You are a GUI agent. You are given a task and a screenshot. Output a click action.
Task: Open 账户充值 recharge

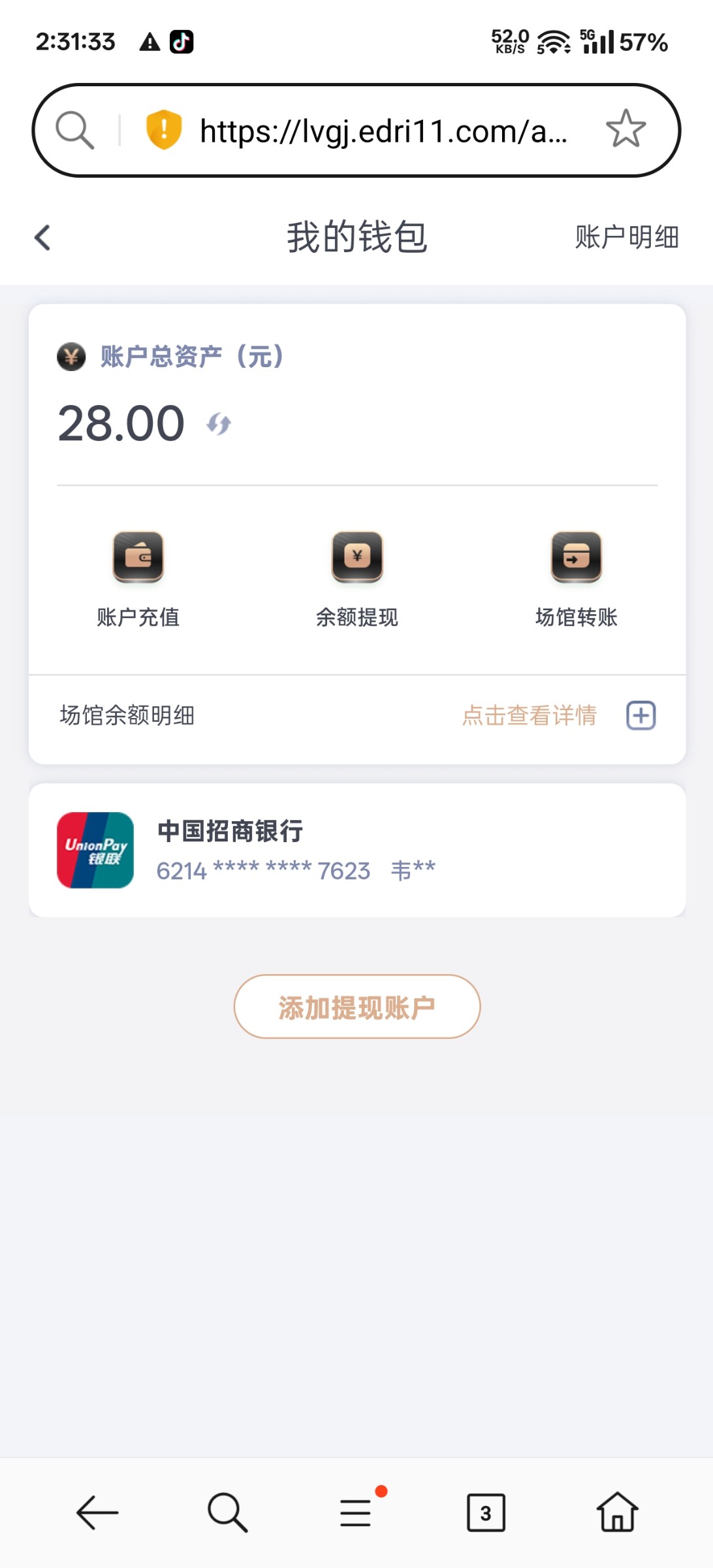point(138,579)
